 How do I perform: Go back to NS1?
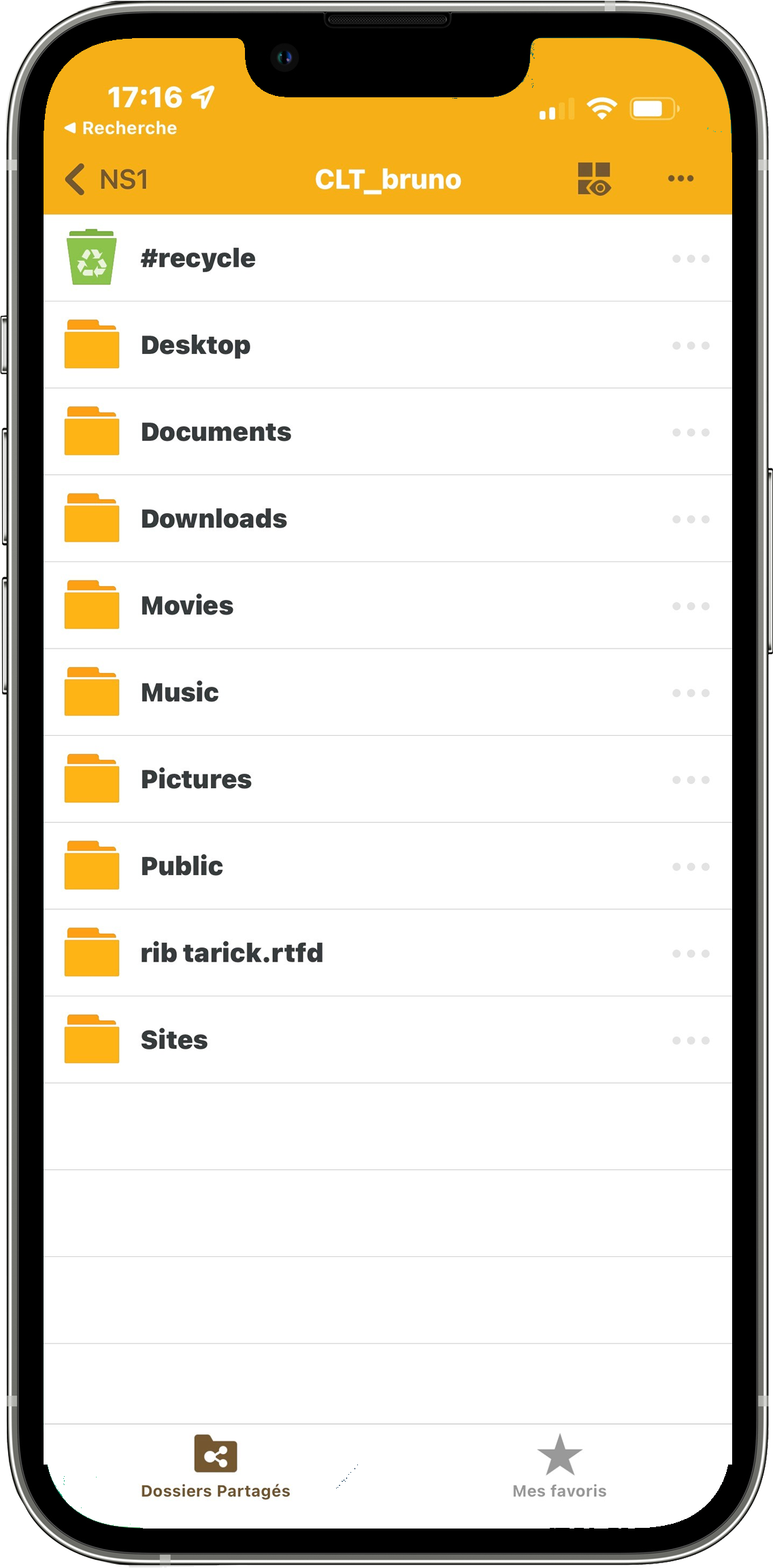tap(108, 180)
